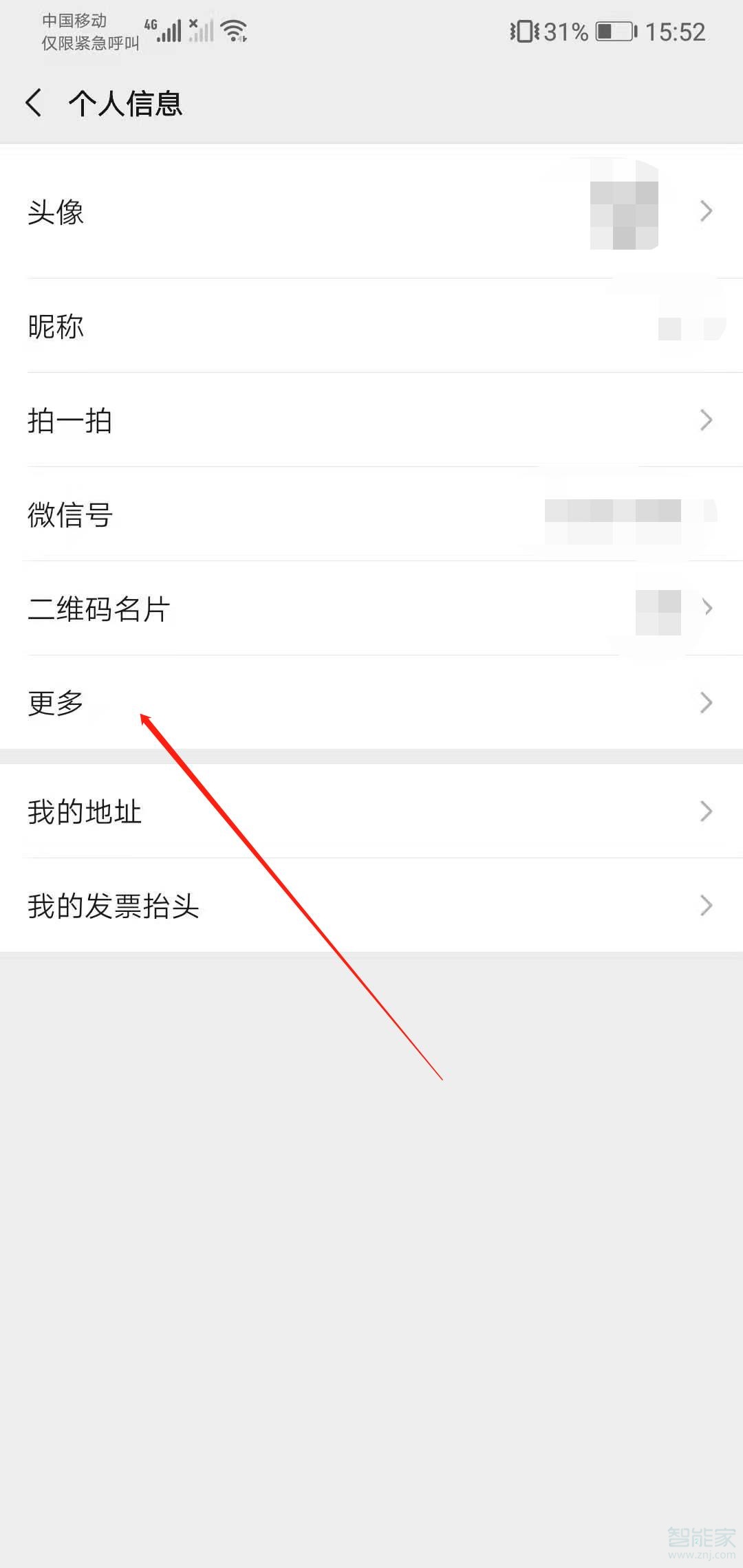View the 二维码名片 QR card

pyautogui.click(x=371, y=609)
